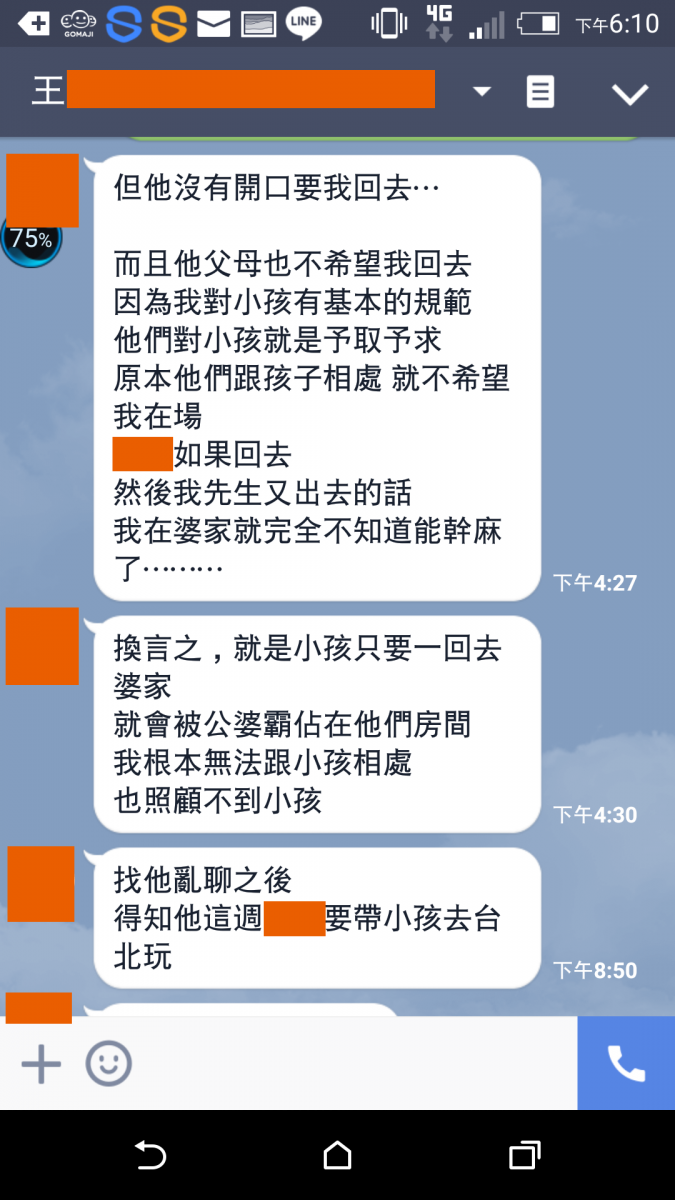Open the emoji sticker picker

tap(108, 1064)
